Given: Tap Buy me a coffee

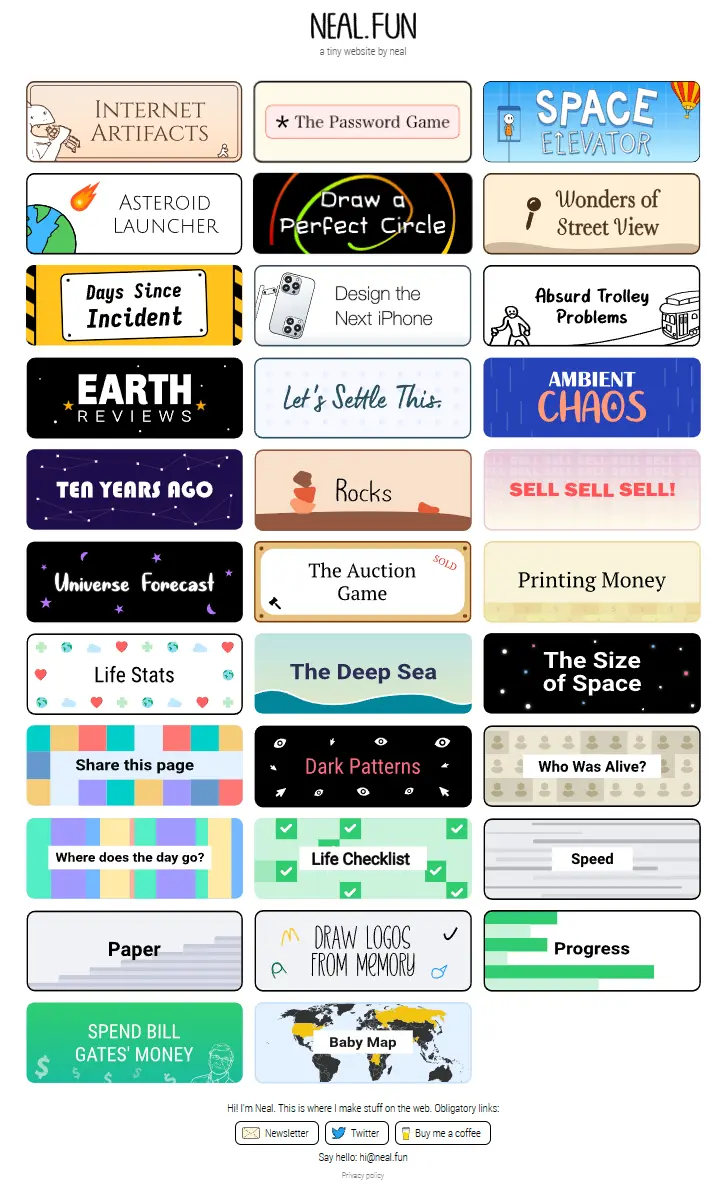Looking at the screenshot, I should pos(442,1133).
